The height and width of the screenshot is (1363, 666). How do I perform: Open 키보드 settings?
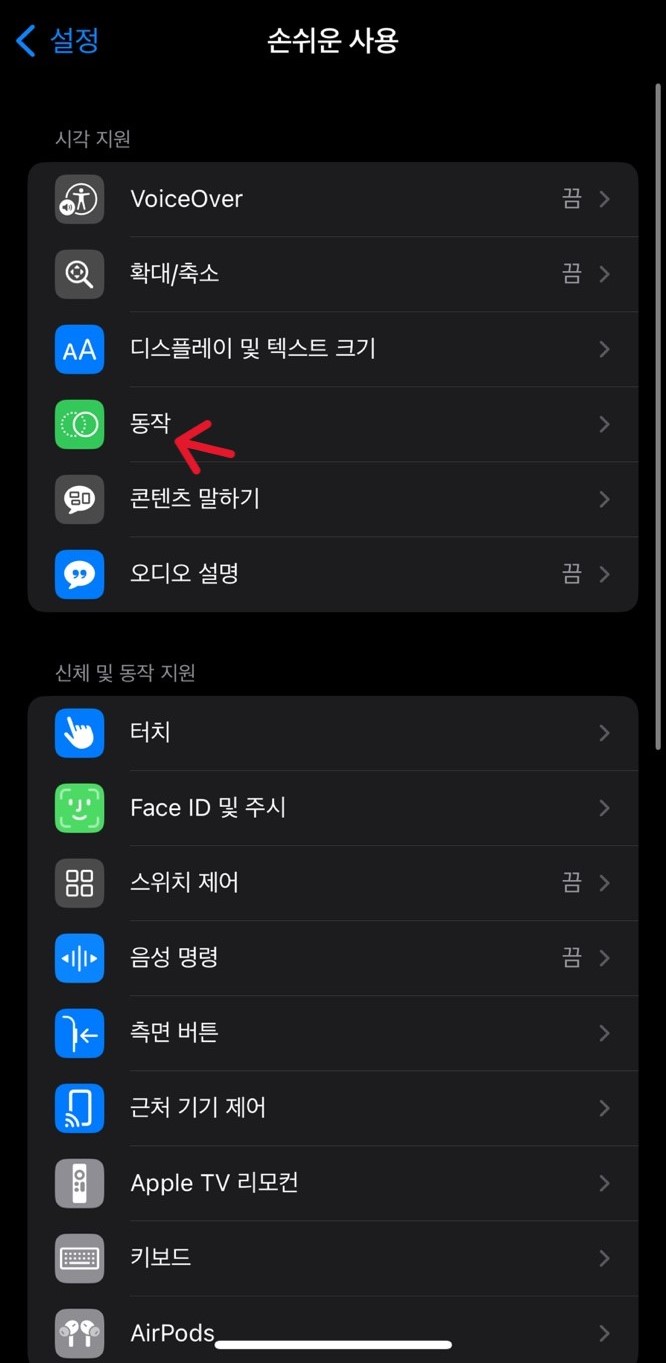click(x=333, y=1258)
